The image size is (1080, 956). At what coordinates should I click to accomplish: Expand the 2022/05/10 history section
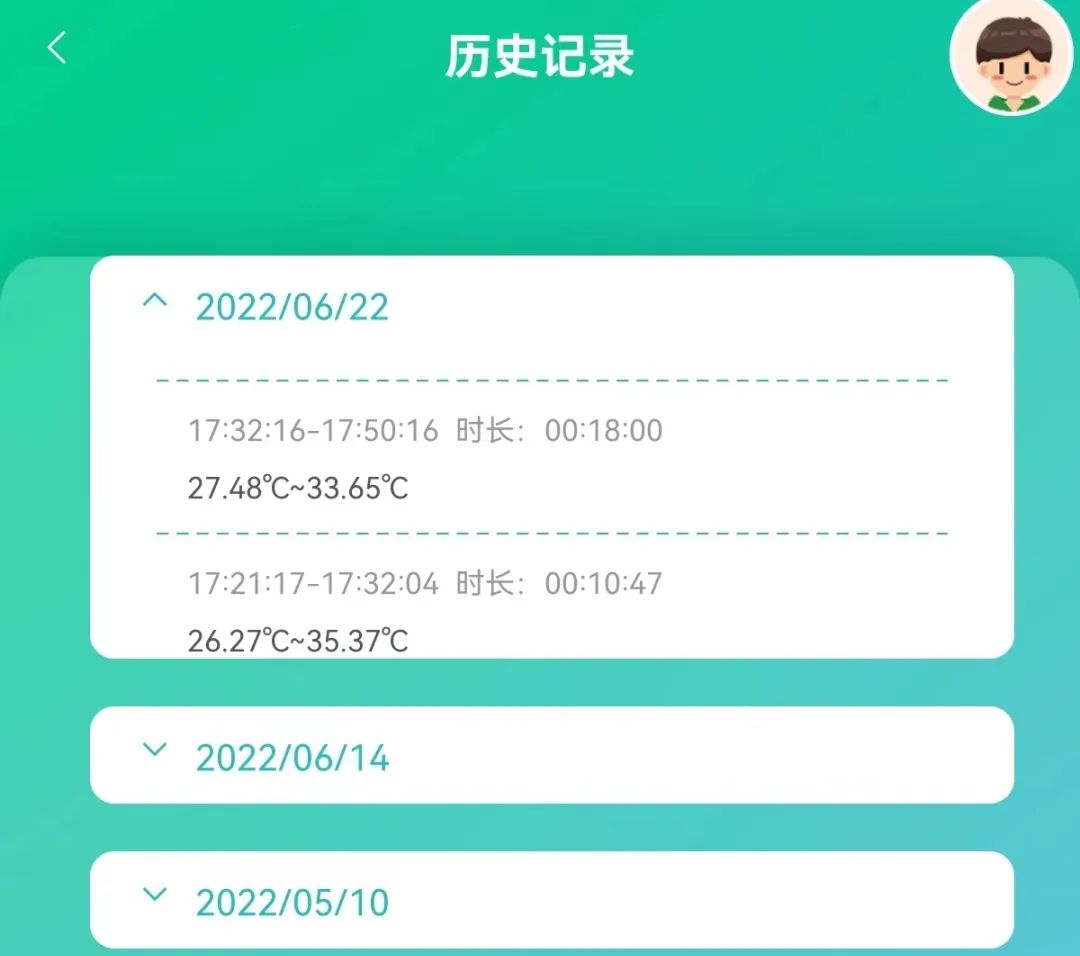(155, 895)
